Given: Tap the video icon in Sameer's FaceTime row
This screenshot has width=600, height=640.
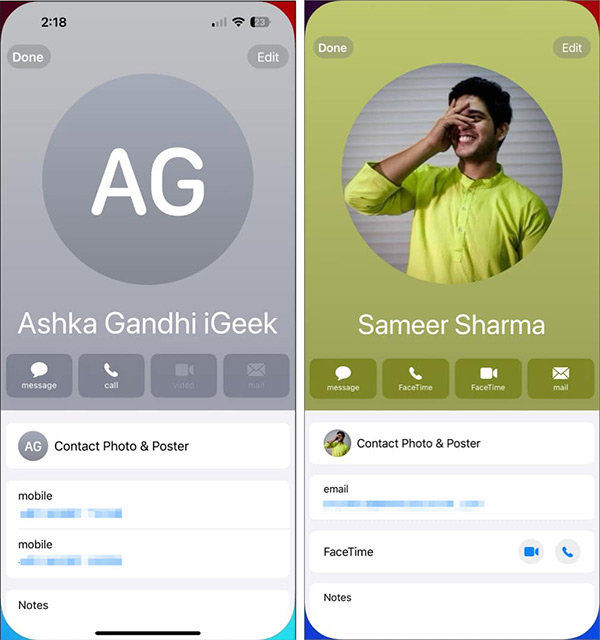Looking at the screenshot, I should (x=531, y=551).
